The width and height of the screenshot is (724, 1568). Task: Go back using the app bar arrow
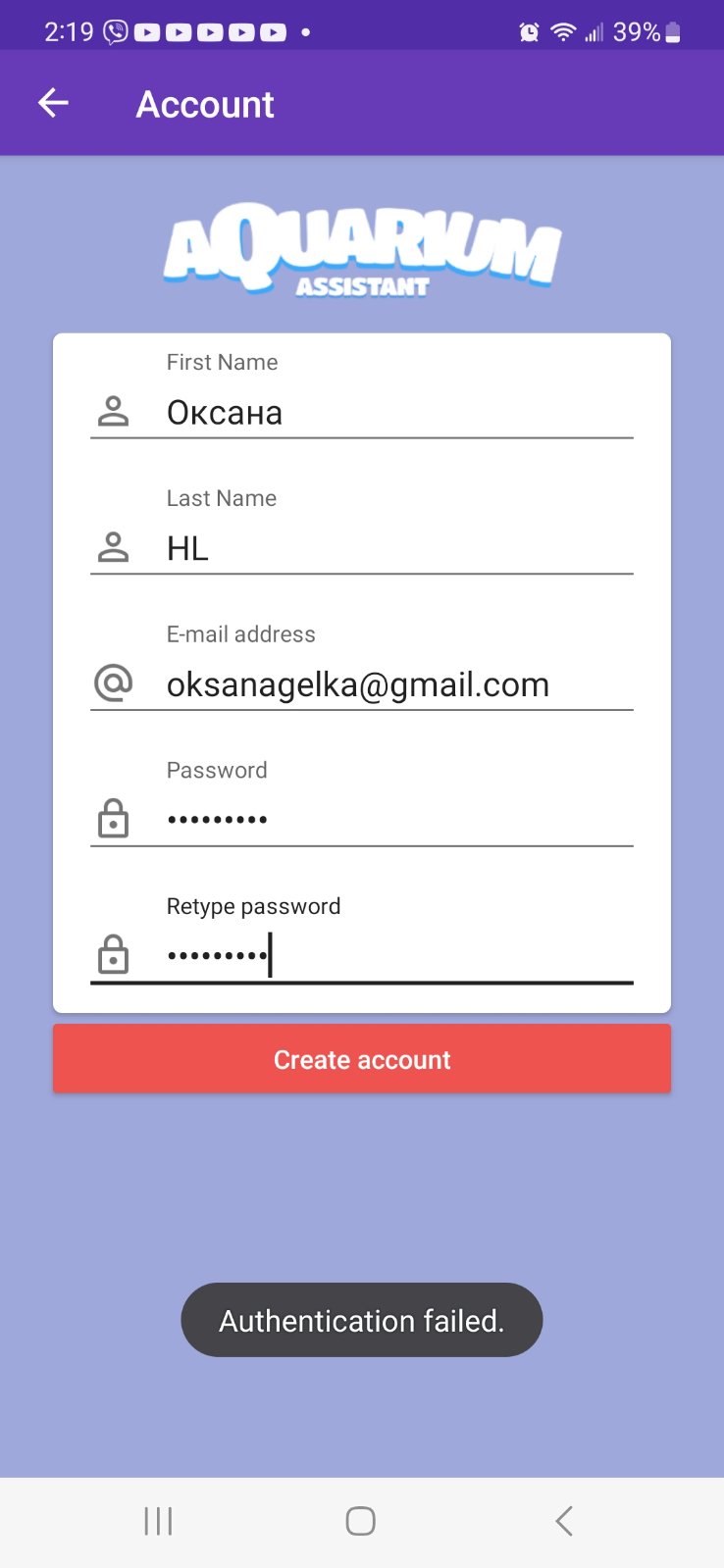click(53, 103)
